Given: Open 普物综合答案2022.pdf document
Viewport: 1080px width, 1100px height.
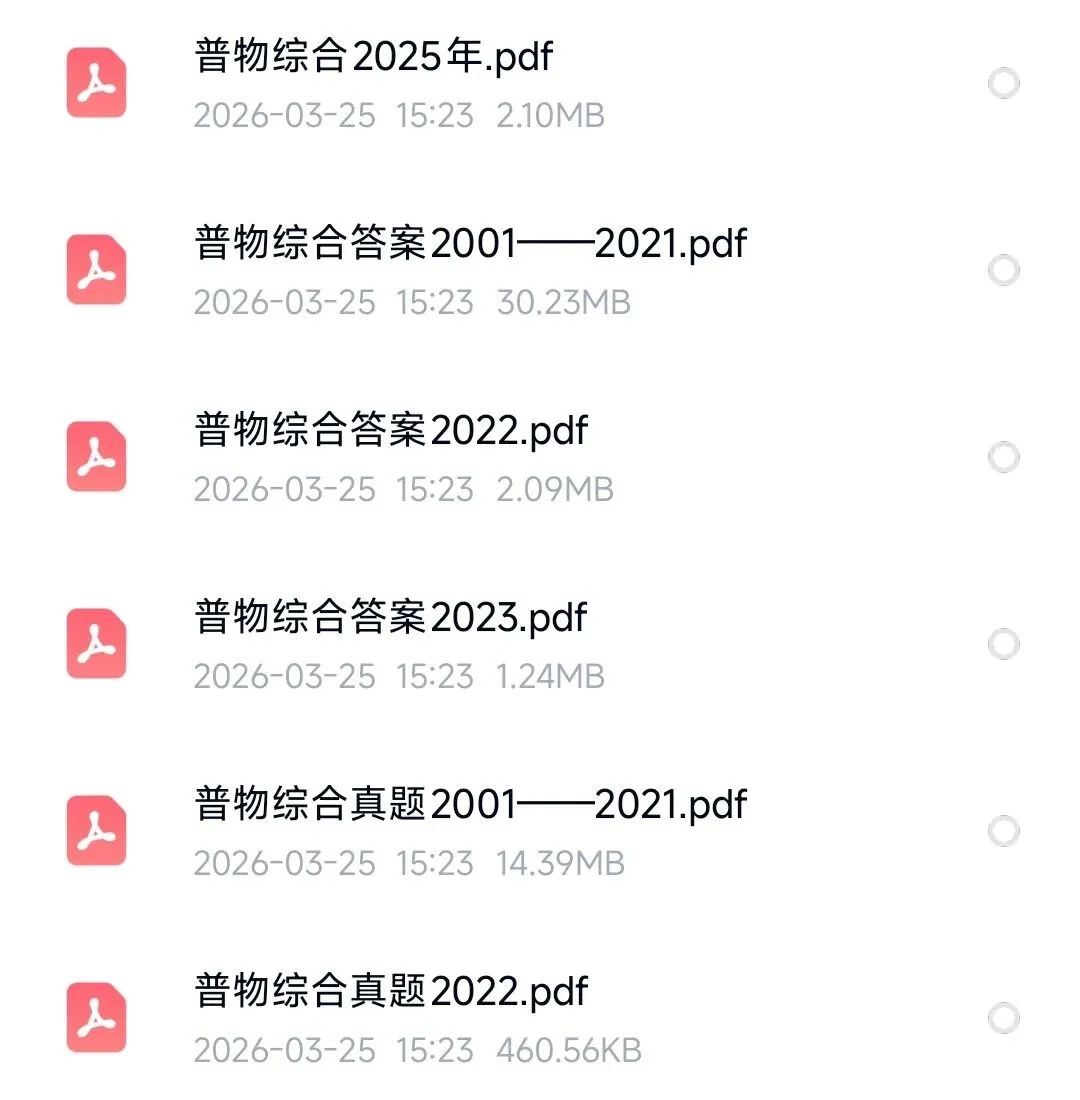Looking at the screenshot, I should point(390,431).
